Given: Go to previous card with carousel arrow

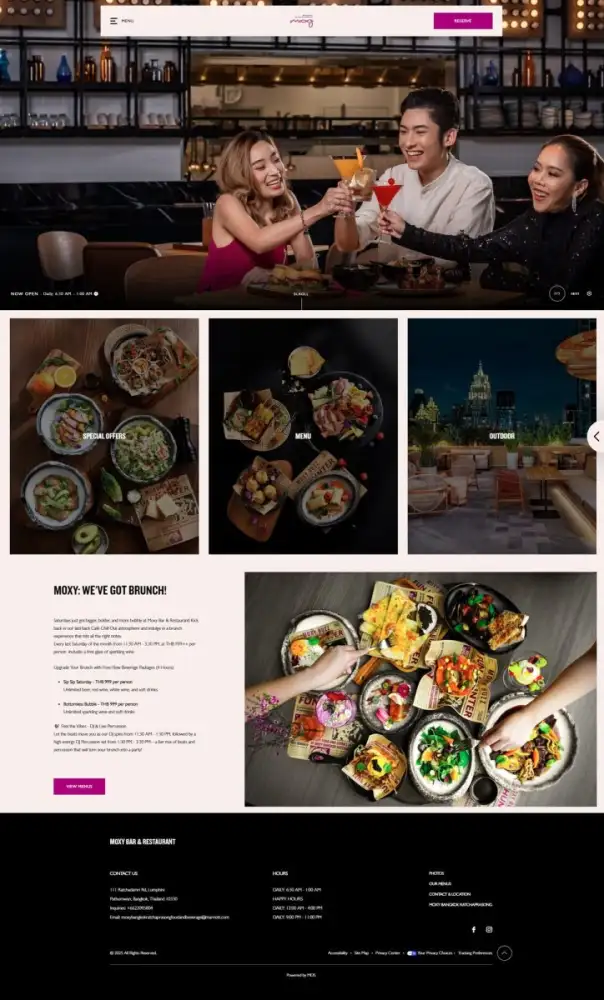Looking at the screenshot, I should [596, 436].
